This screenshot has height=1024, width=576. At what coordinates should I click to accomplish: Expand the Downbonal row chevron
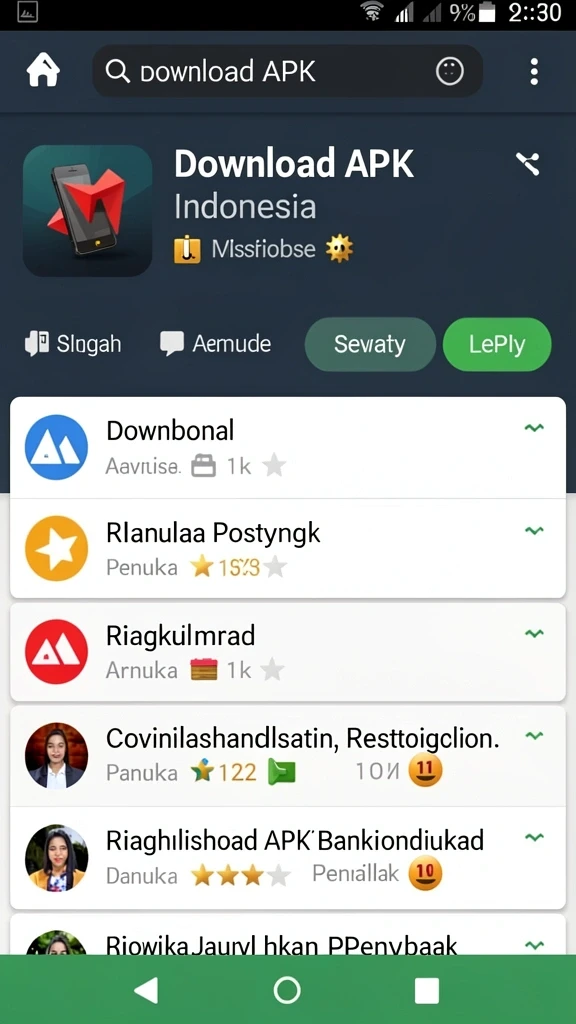pos(534,428)
